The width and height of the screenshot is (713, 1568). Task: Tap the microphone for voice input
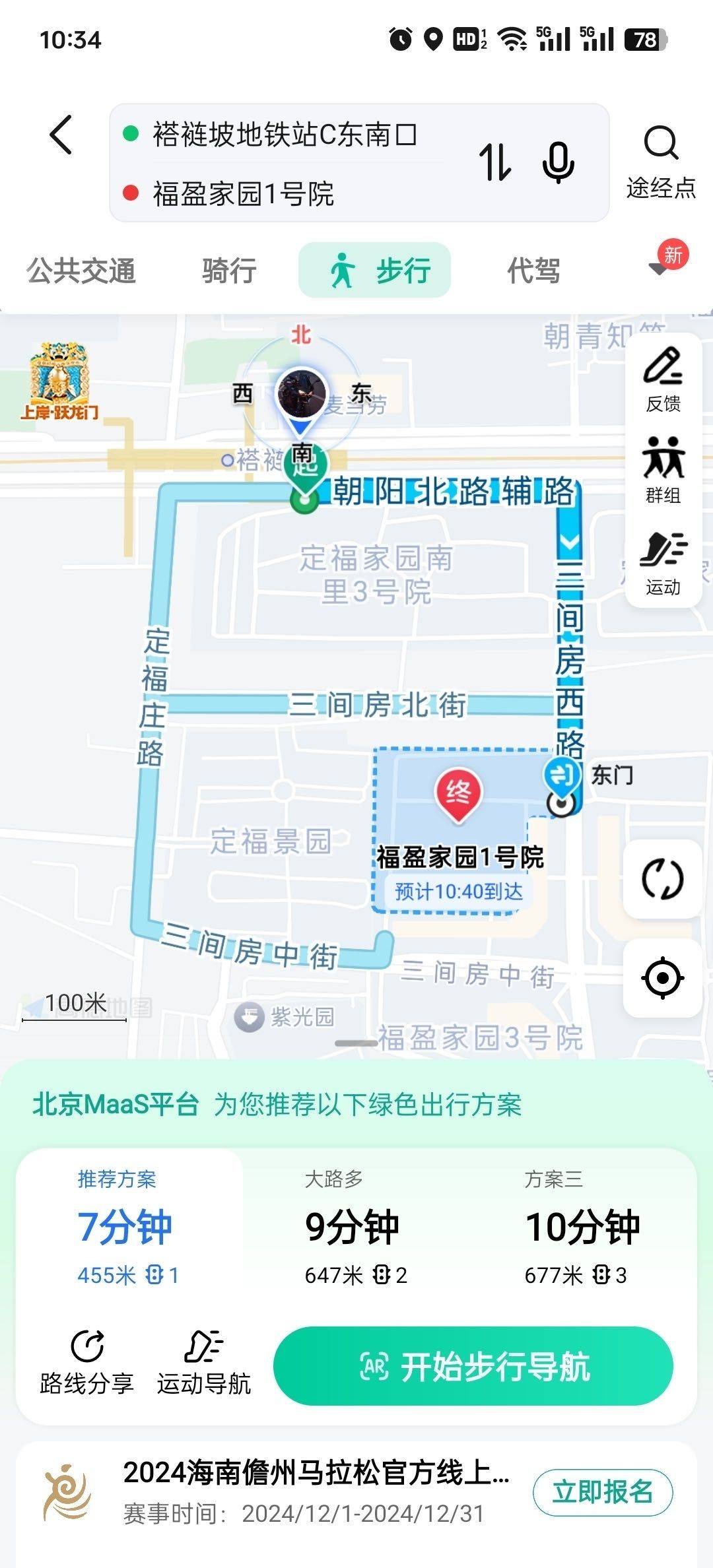point(558,162)
